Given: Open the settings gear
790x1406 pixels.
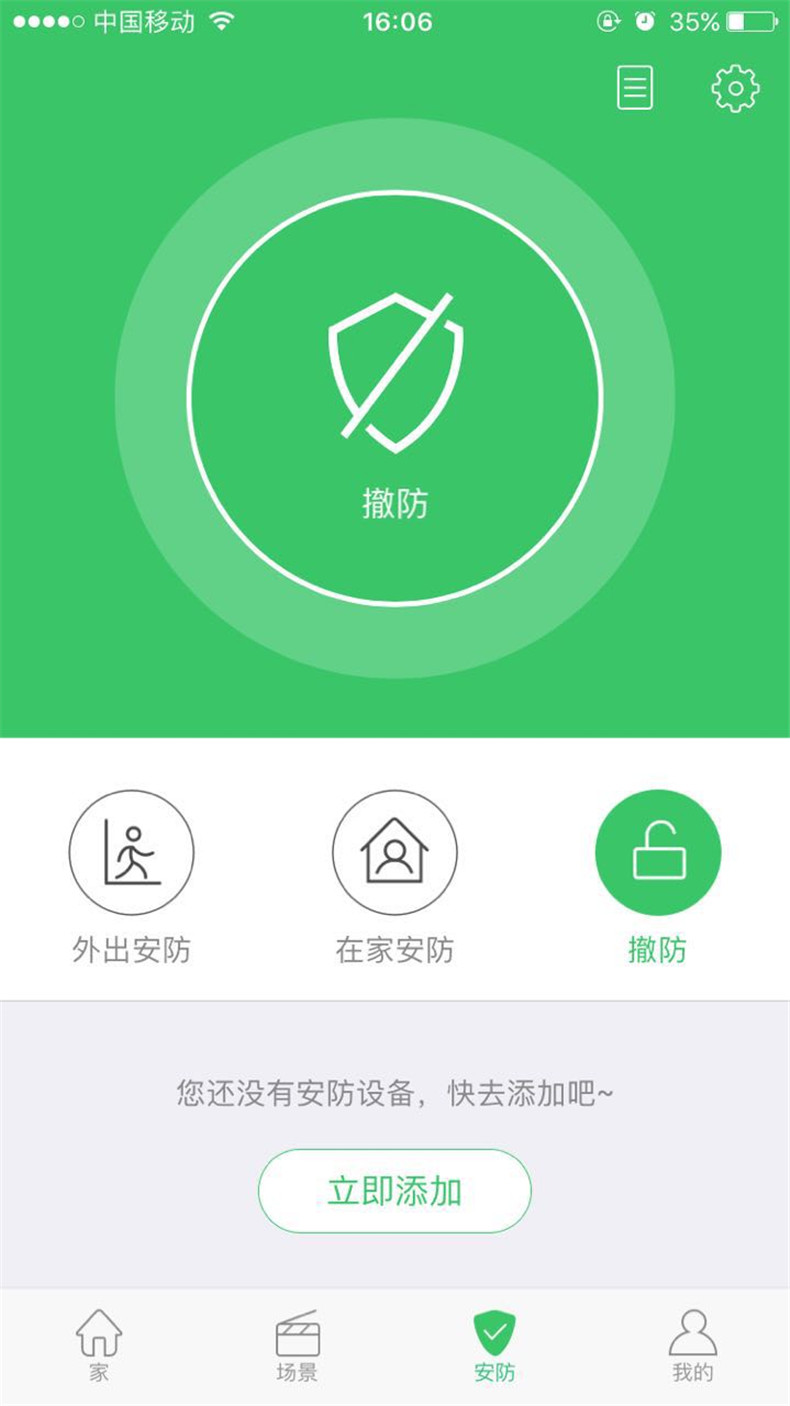Looking at the screenshot, I should [x=735, y=88].
